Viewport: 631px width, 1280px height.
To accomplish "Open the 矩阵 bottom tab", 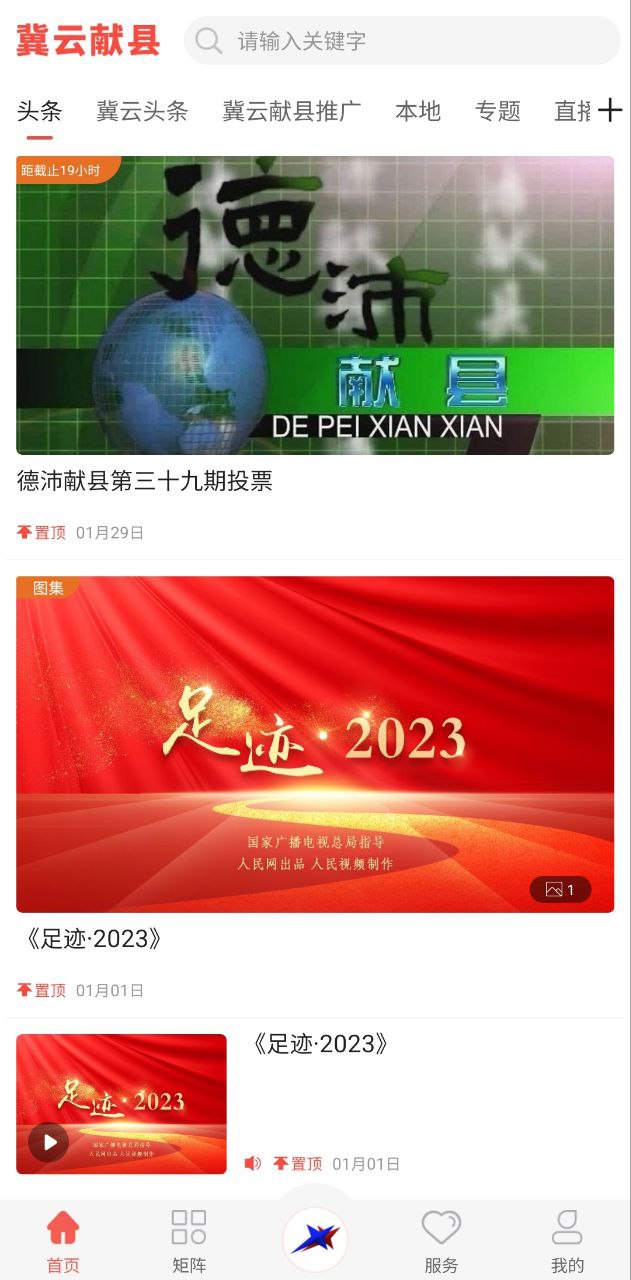I will (189, 1240).
